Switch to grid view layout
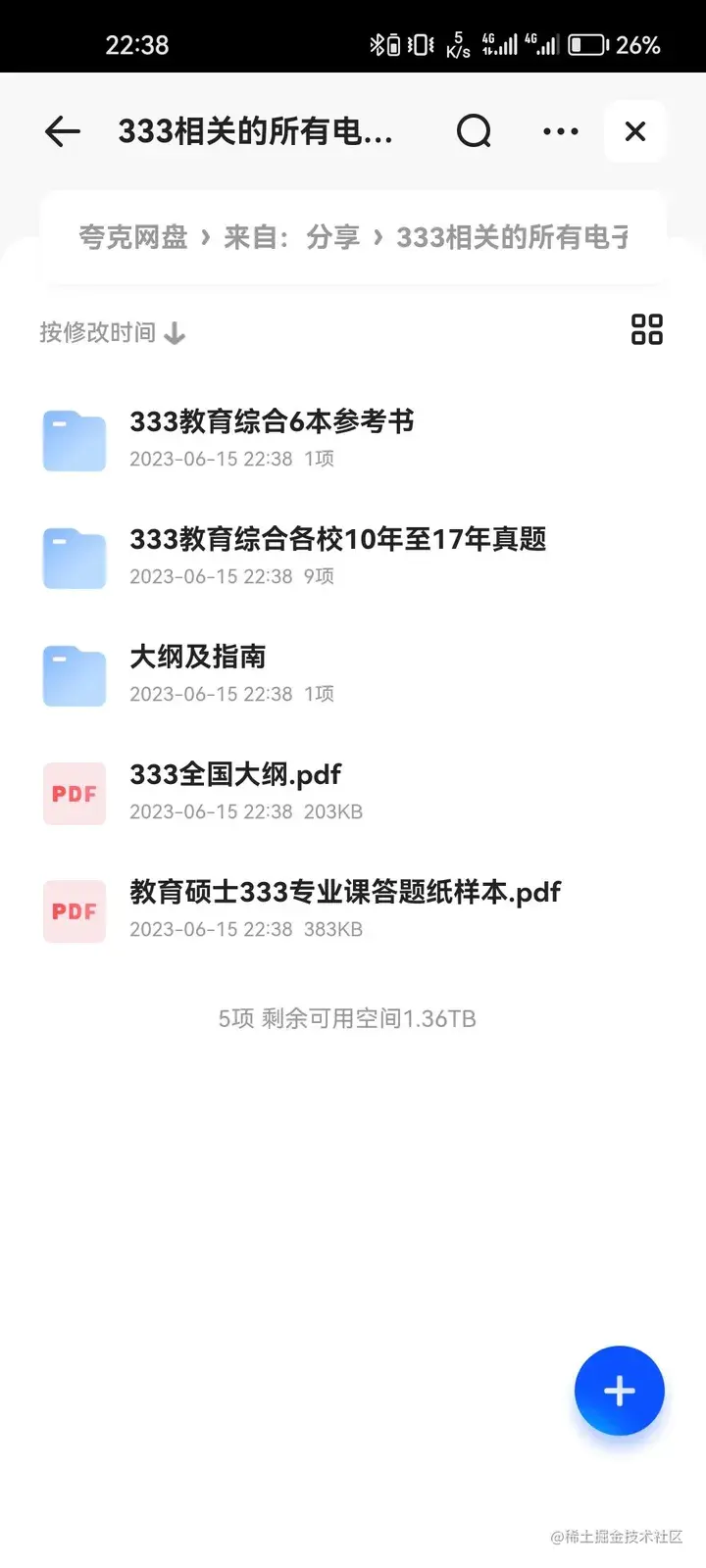The width and height of the screenshot is (706, 1568). click(x=646, y=329)
